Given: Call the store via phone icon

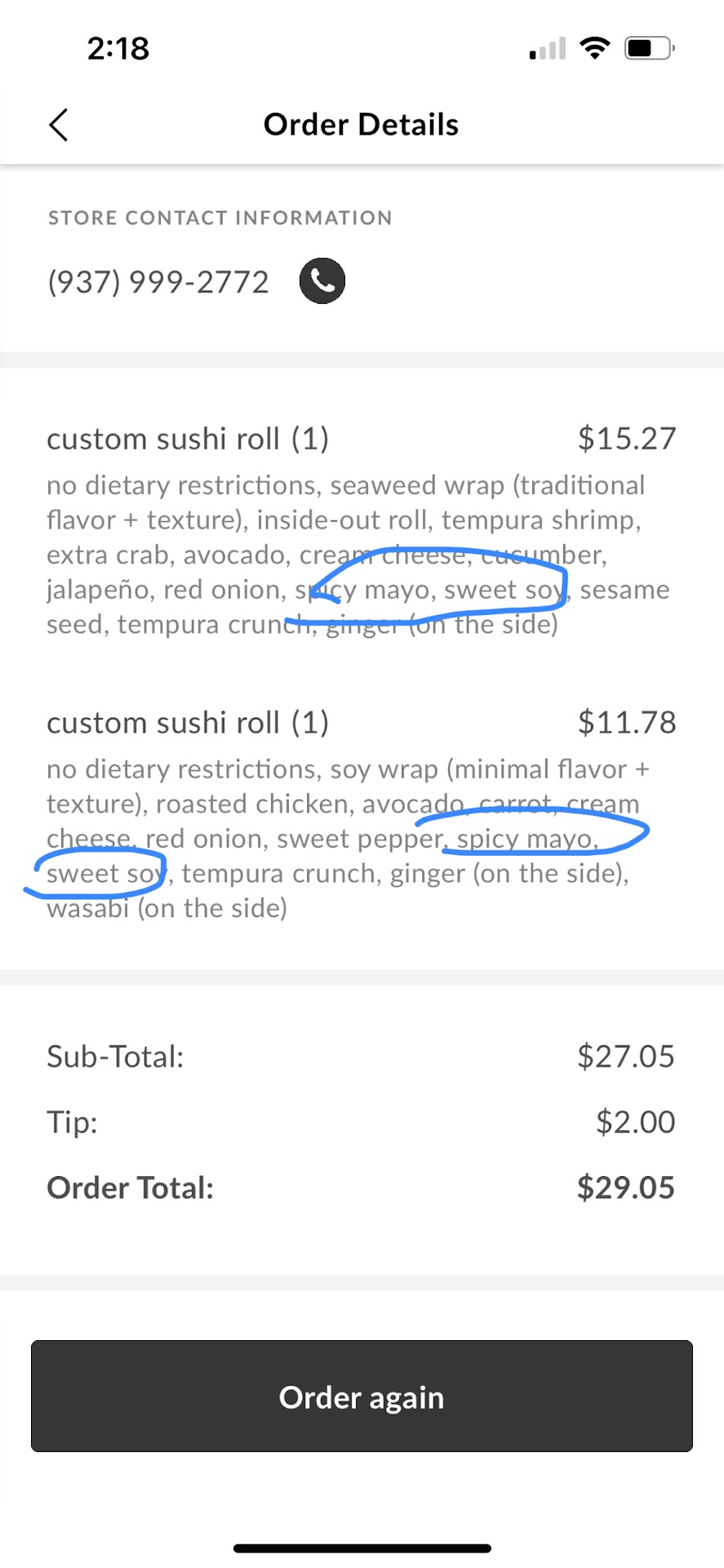Looking at the screenshot, I should (322, 281).
